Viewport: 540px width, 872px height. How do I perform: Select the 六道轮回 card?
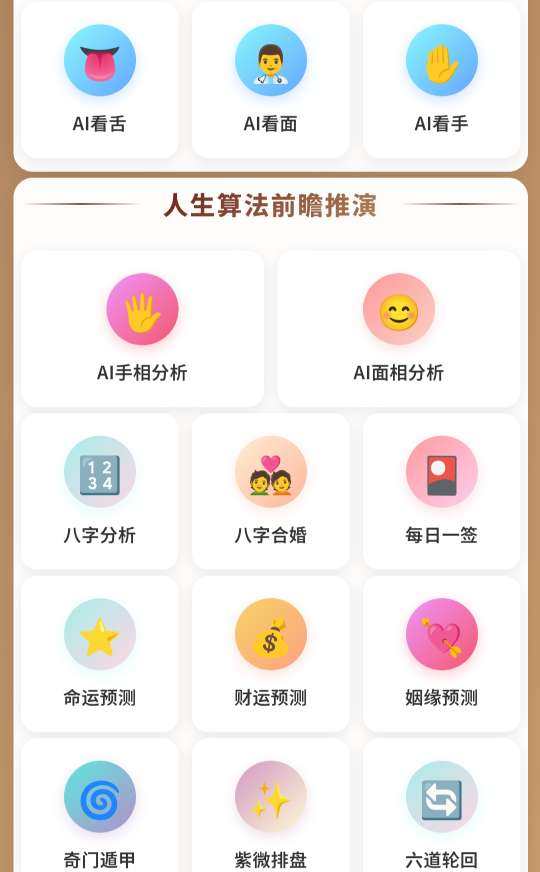(442, 805)
